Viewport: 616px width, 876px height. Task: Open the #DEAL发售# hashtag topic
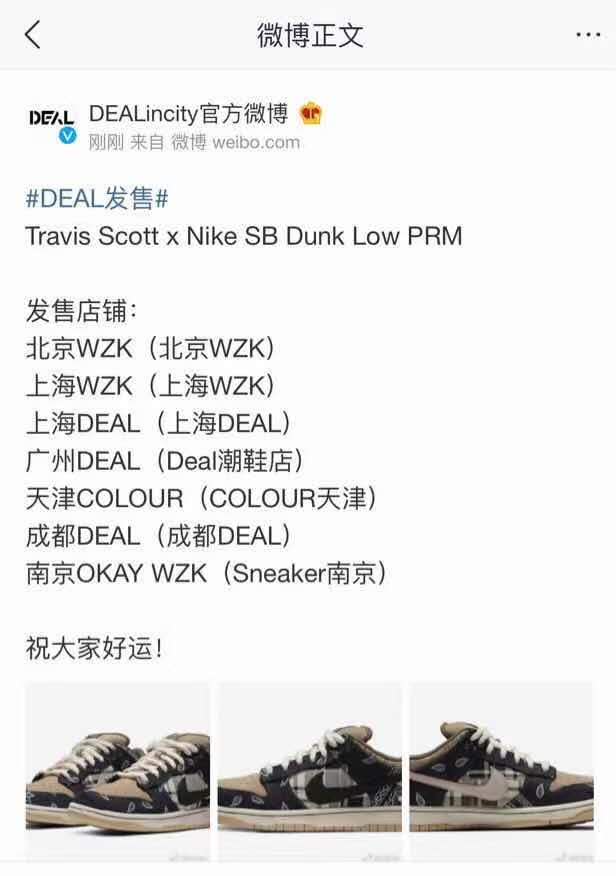[x=97, y=198]
